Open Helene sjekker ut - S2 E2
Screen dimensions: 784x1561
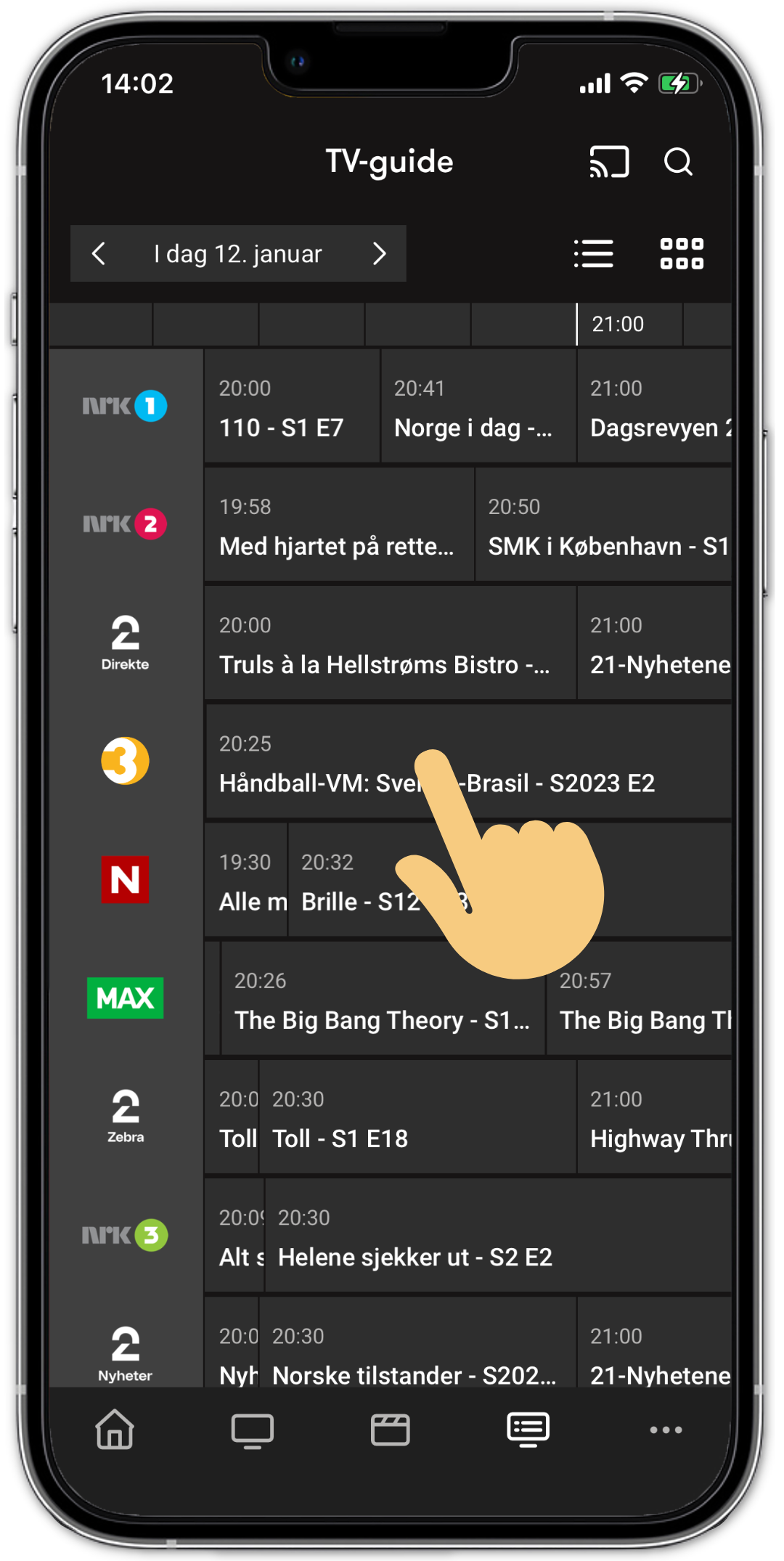click(x=497, y=1236)
